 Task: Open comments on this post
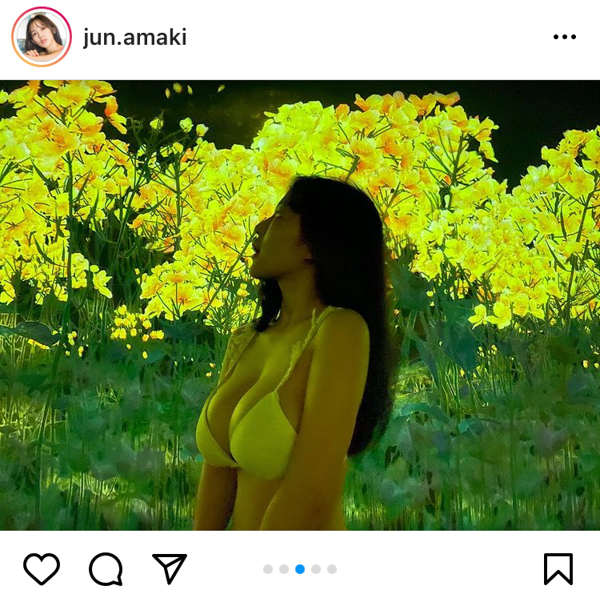[105, 568]
